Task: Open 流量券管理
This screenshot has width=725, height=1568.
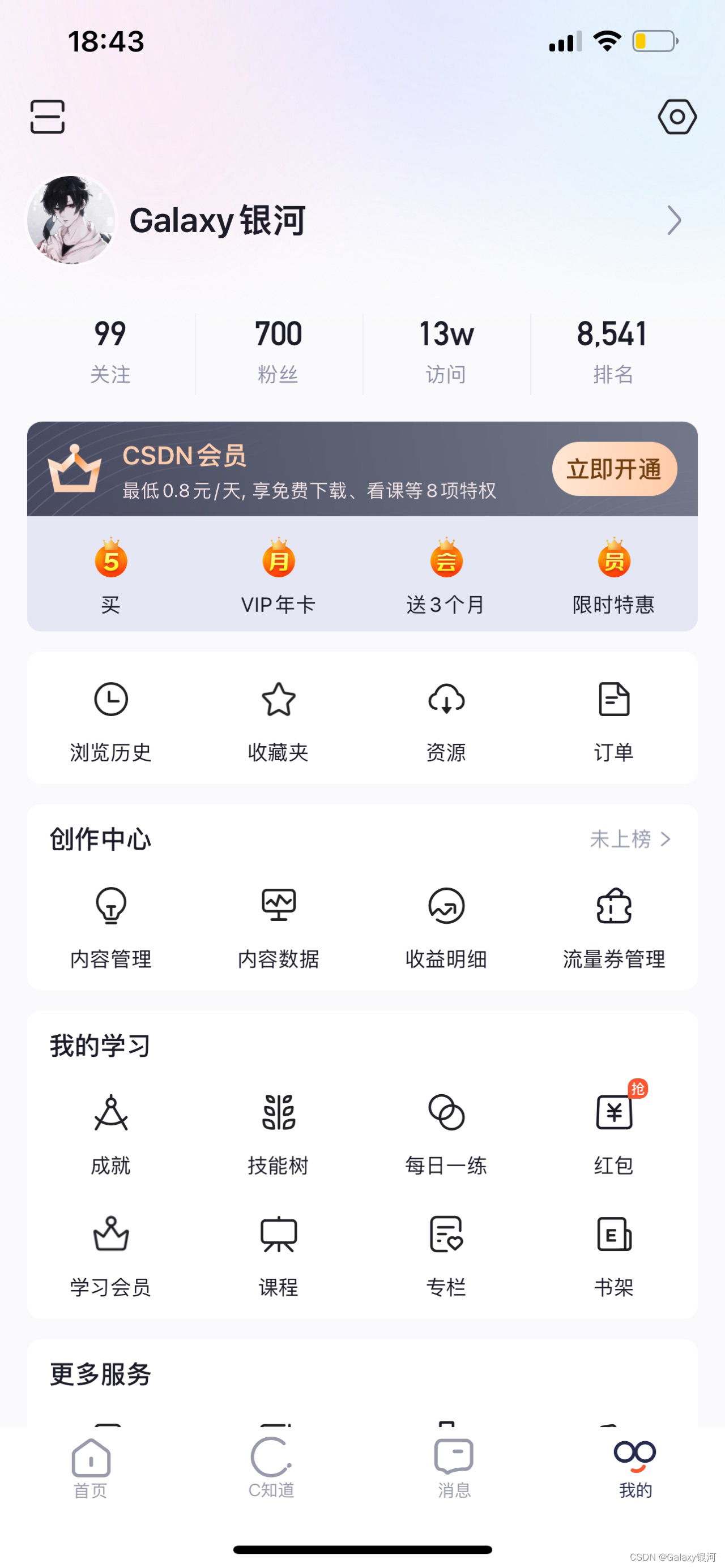Action: [613, 928]
